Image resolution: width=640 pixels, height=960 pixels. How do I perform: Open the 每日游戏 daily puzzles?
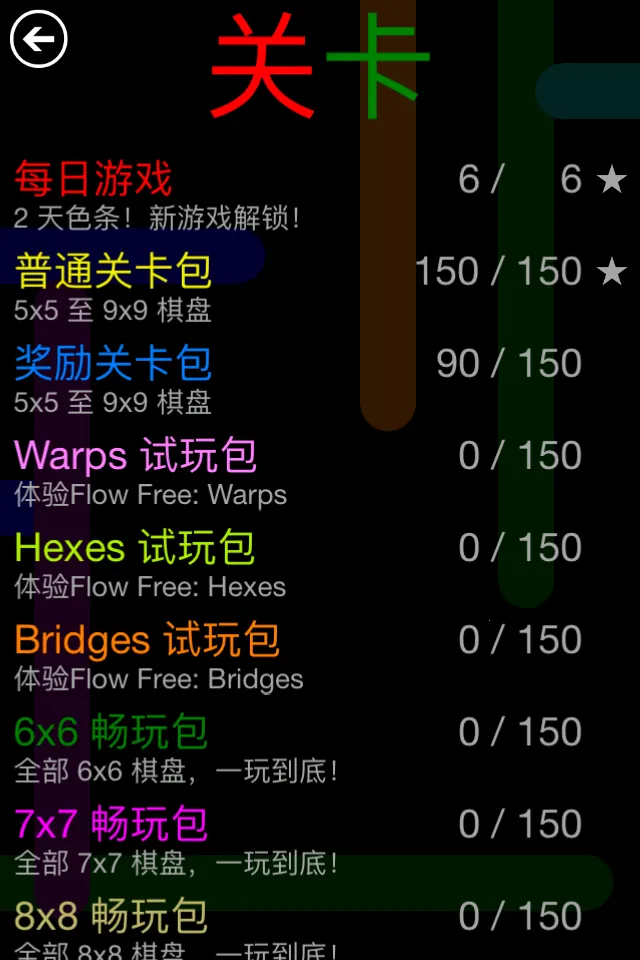94,180
